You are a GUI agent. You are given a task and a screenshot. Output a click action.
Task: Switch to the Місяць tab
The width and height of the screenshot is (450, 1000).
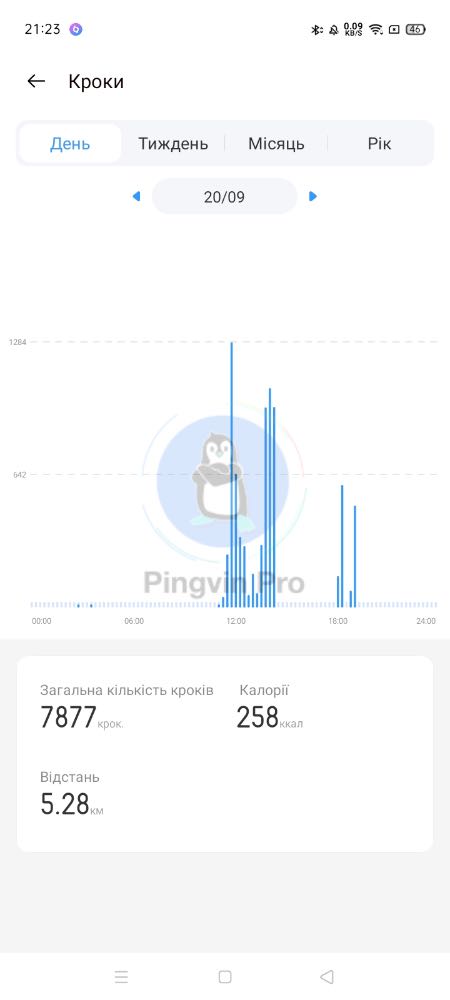pyautogui.click(x=276, y=143)
